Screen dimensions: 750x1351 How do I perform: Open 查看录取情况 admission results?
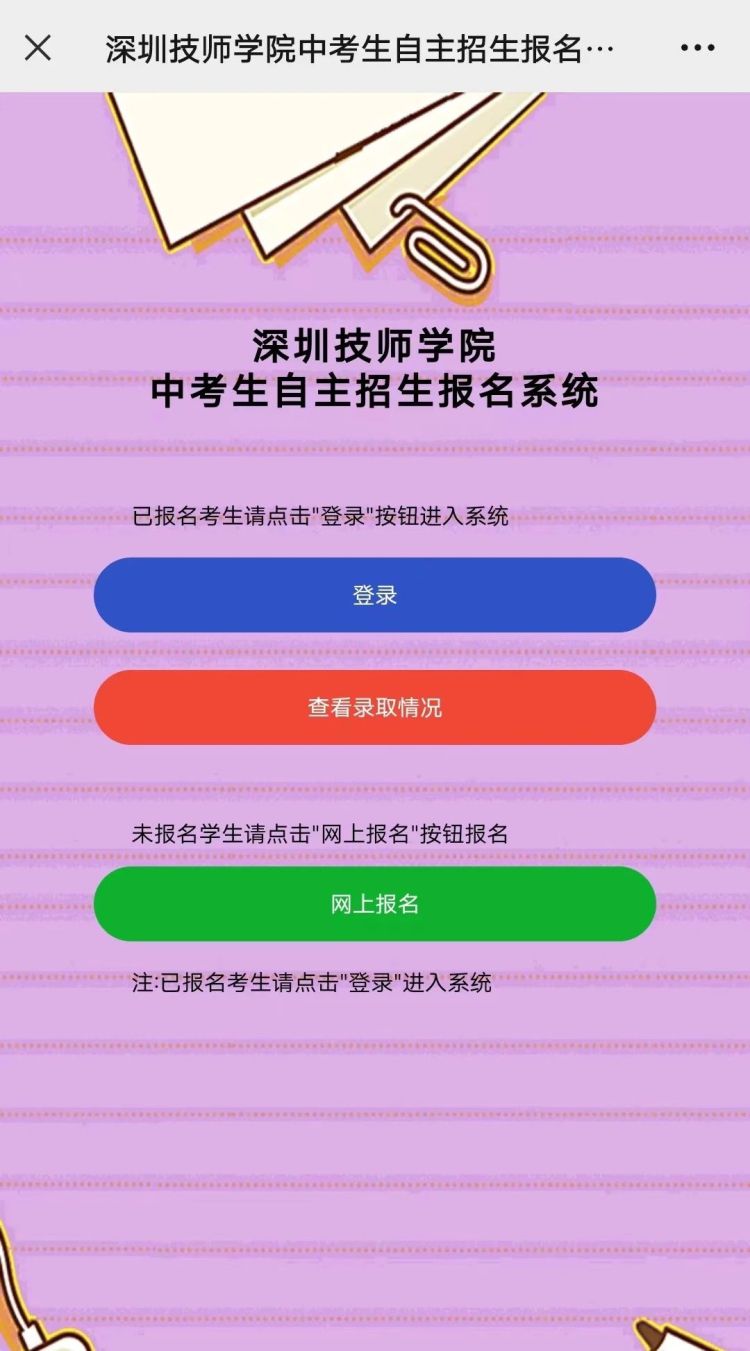[x=375, y=707]
